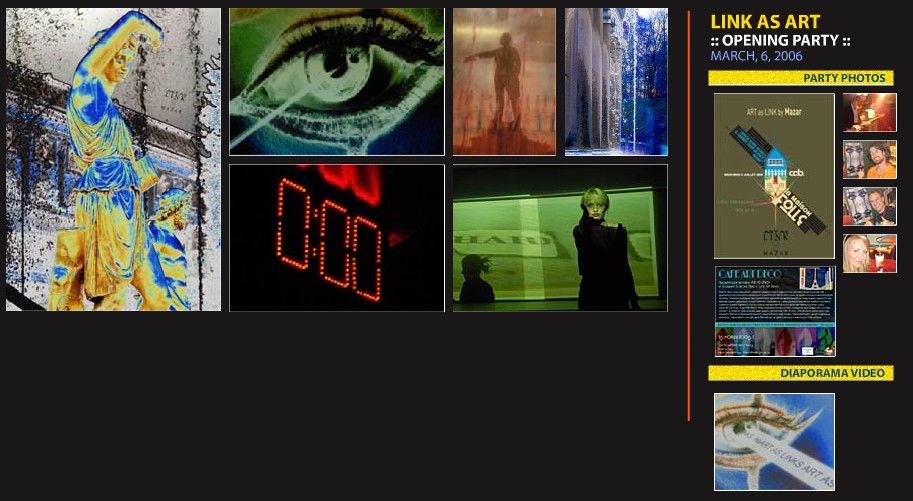Open the red silhouette figure artwork

click(x=504, y=82)
